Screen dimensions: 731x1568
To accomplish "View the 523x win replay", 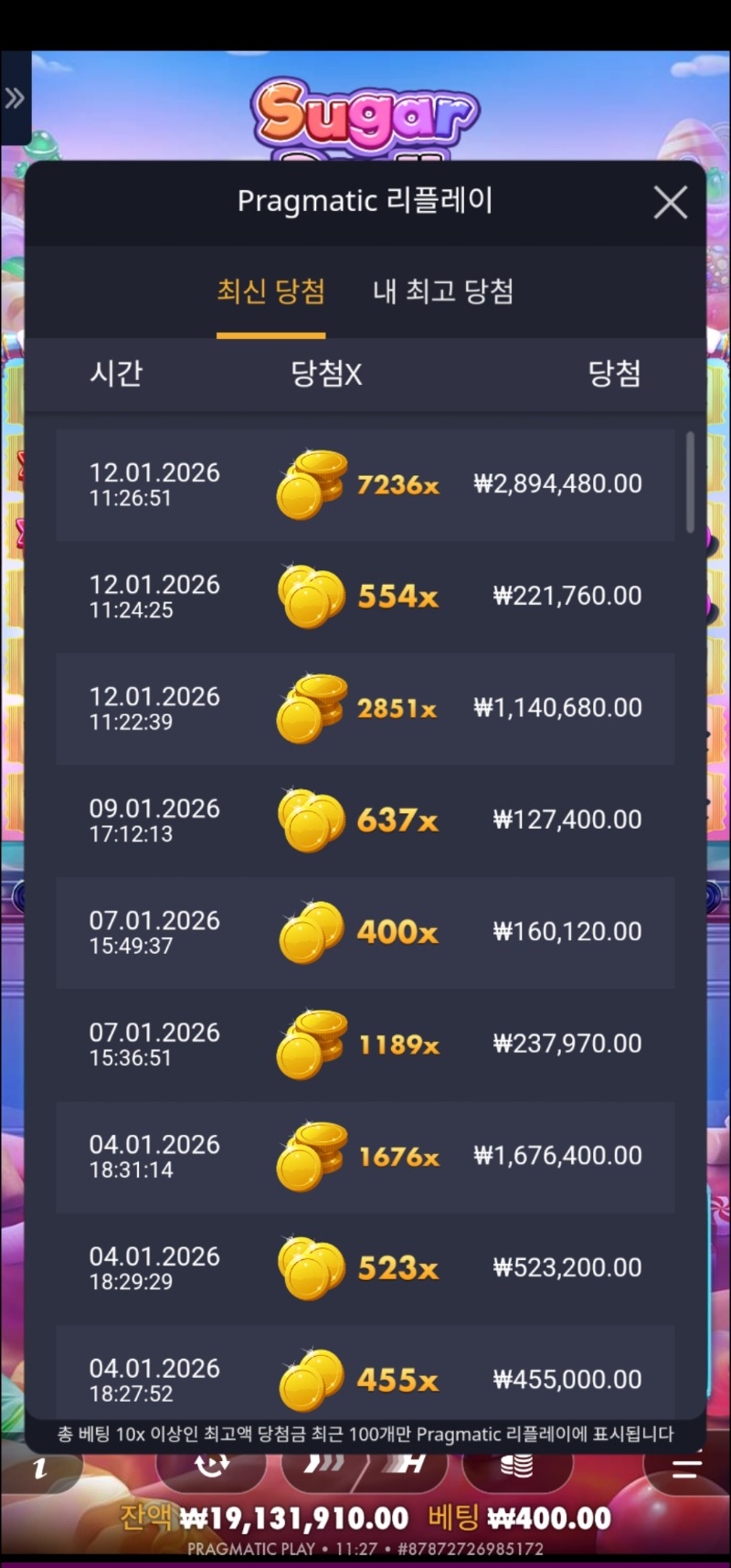I will coord(365,1268).
